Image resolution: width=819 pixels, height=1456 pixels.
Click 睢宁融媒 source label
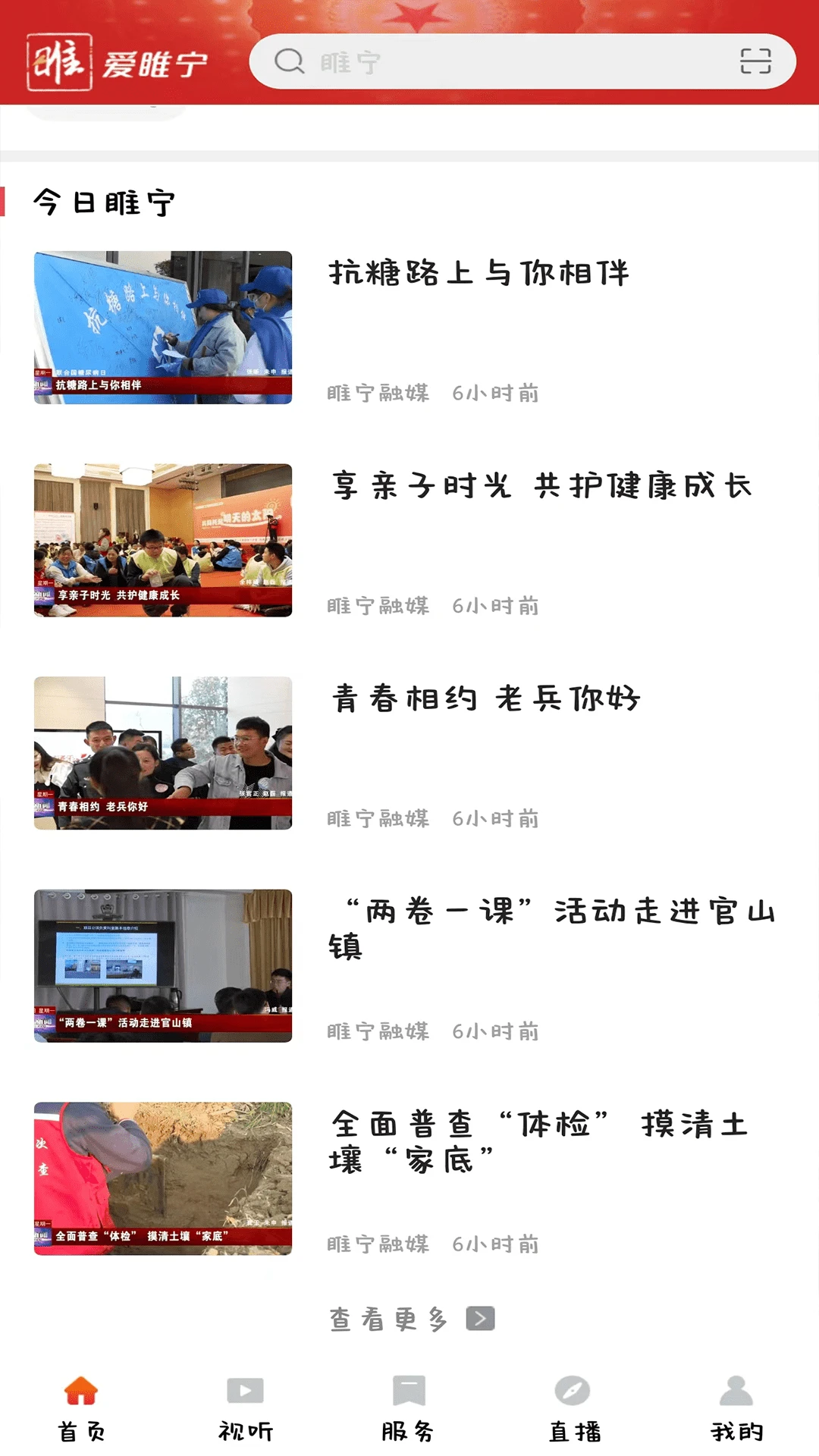pos(377,393)
